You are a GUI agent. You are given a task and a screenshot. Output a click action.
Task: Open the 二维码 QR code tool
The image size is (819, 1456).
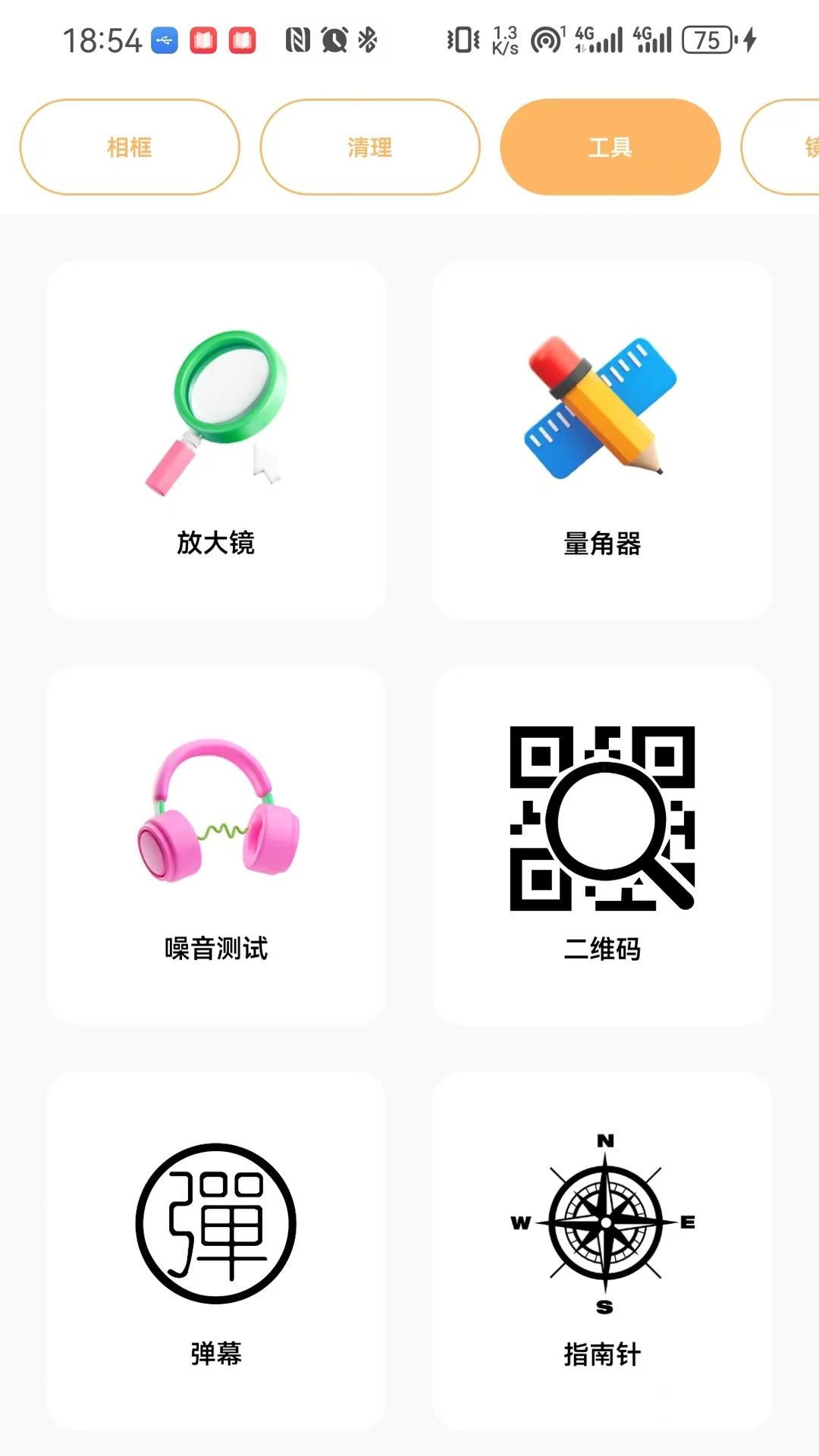click(602, 846)
